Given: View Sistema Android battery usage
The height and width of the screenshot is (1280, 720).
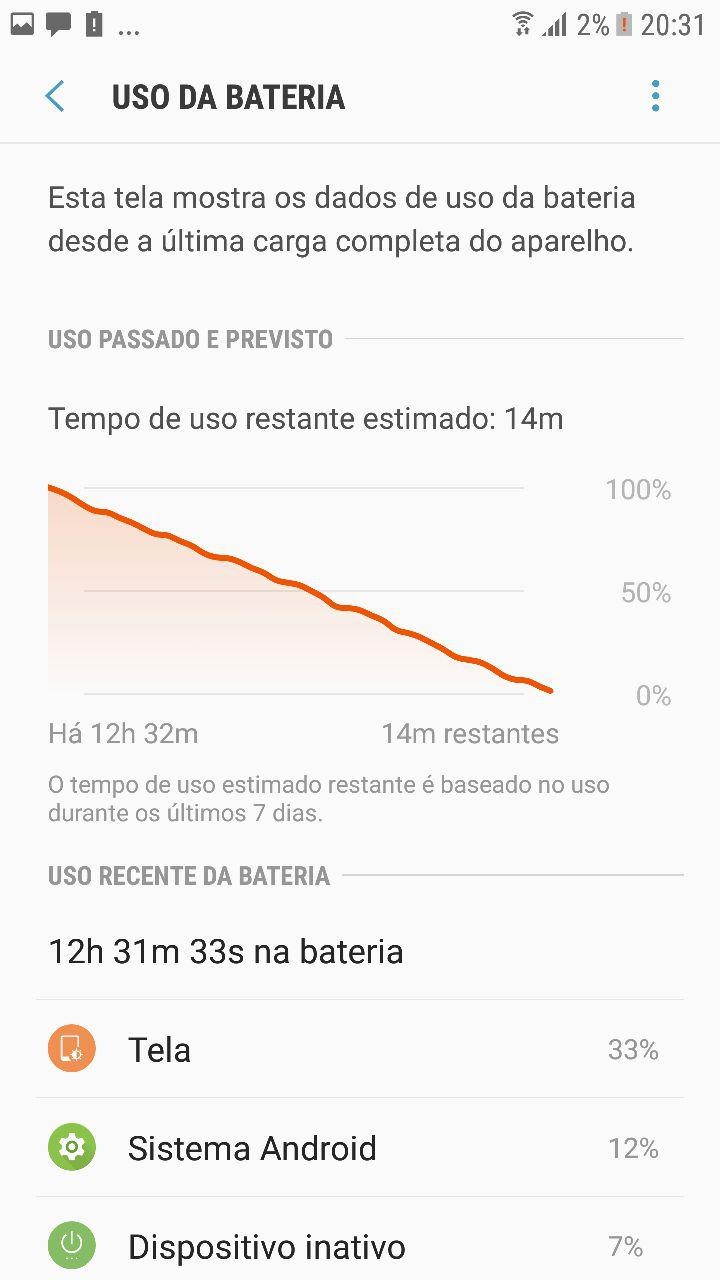Looking at the screenshot, I should pos(360,1147).
